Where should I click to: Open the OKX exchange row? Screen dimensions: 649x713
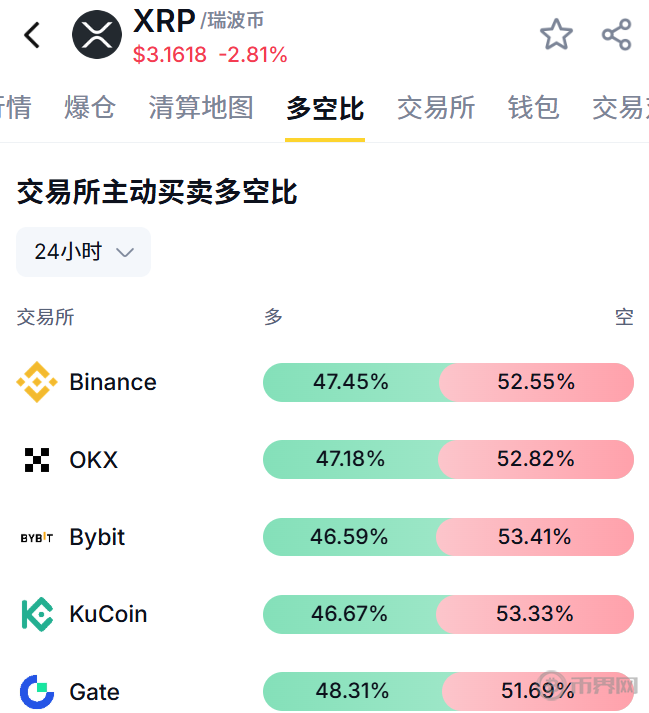93,460
